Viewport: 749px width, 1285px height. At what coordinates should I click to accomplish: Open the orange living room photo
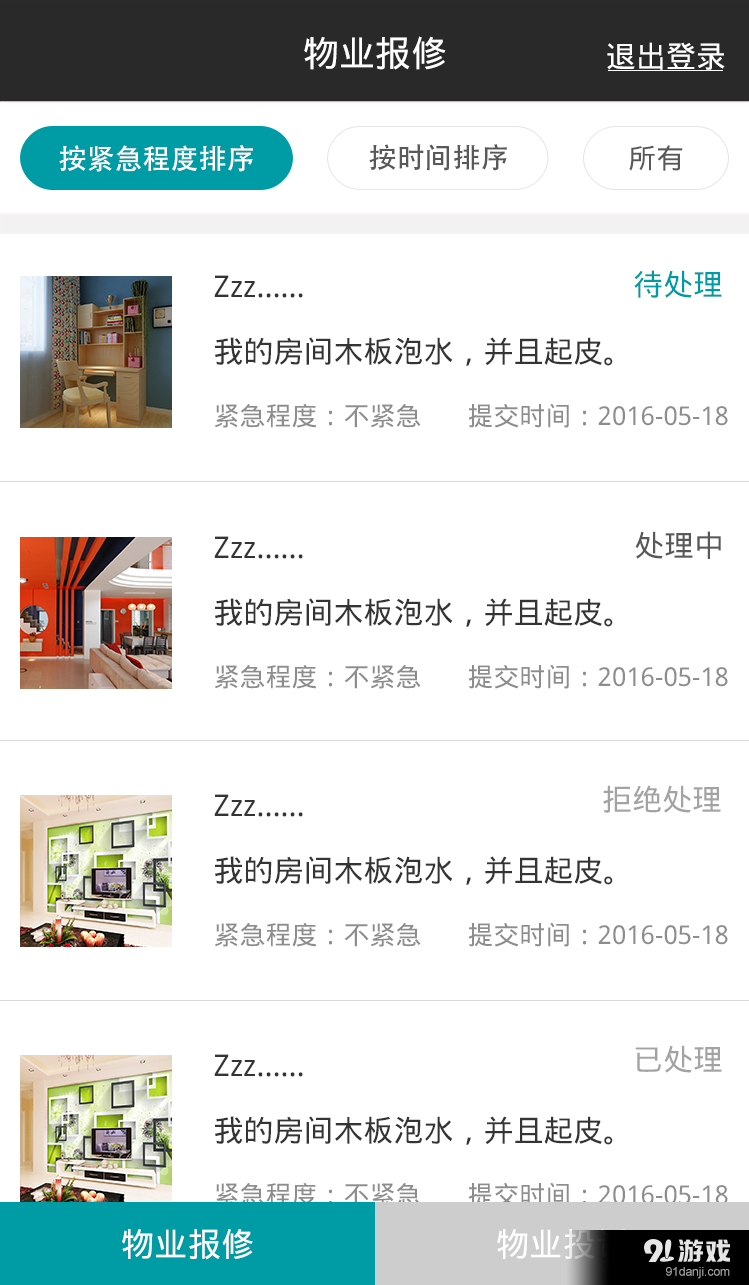click(95, 612)
